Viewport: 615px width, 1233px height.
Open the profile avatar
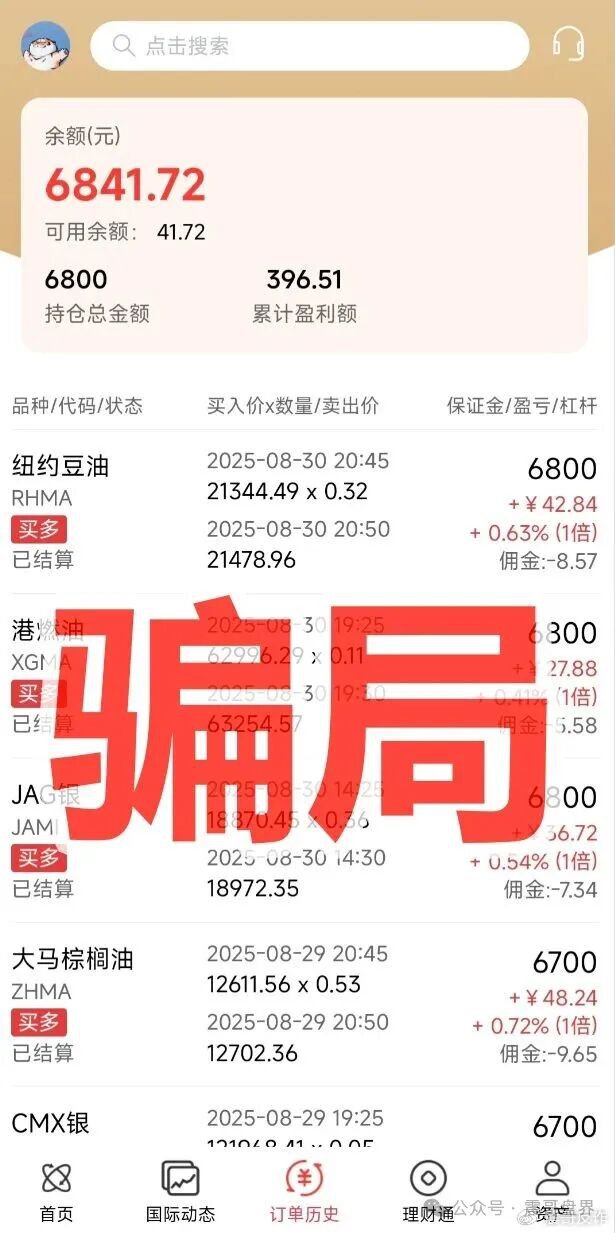click(45, 46)
